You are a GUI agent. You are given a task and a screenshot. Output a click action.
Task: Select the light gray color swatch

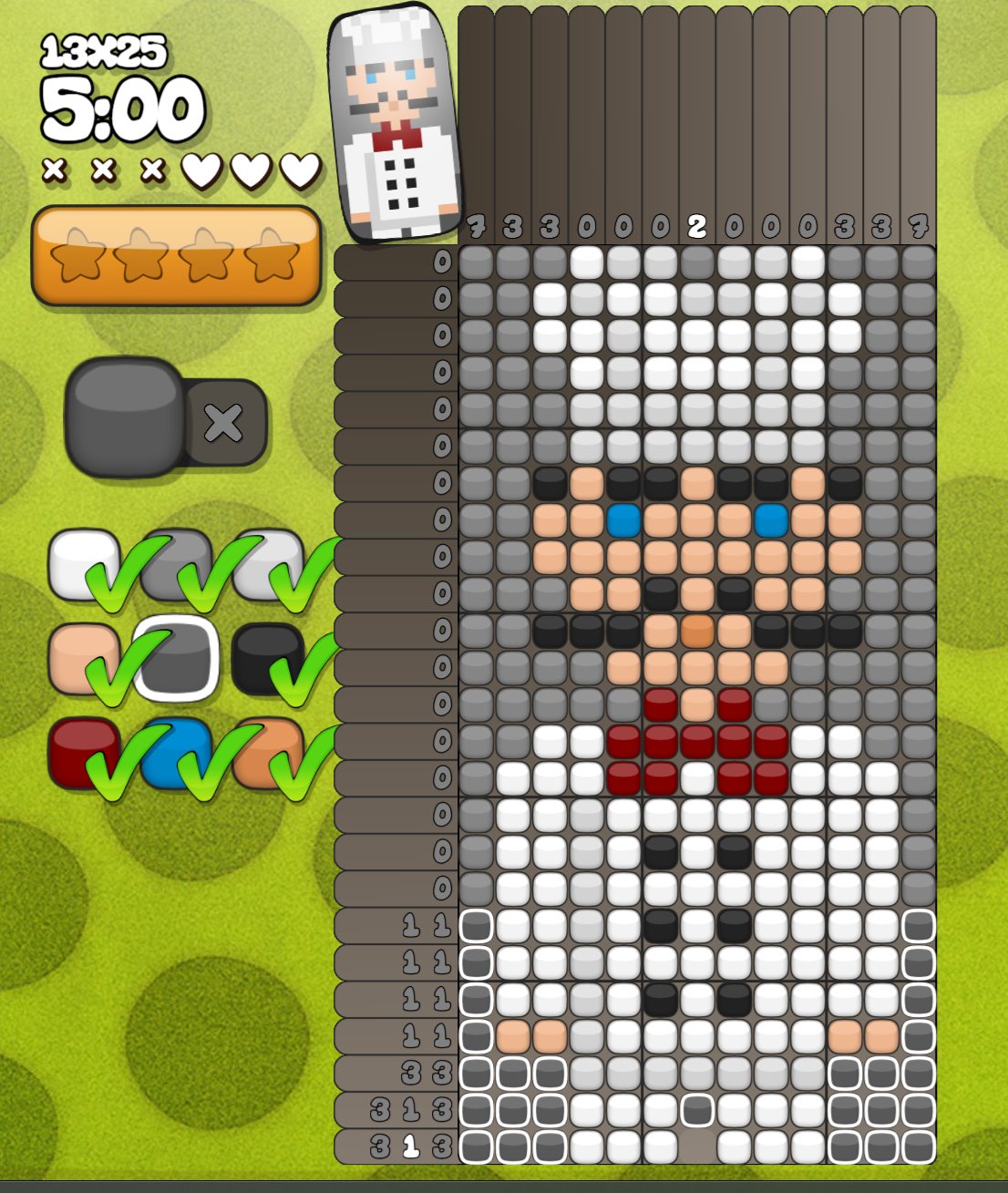click(x=265, y=562)
